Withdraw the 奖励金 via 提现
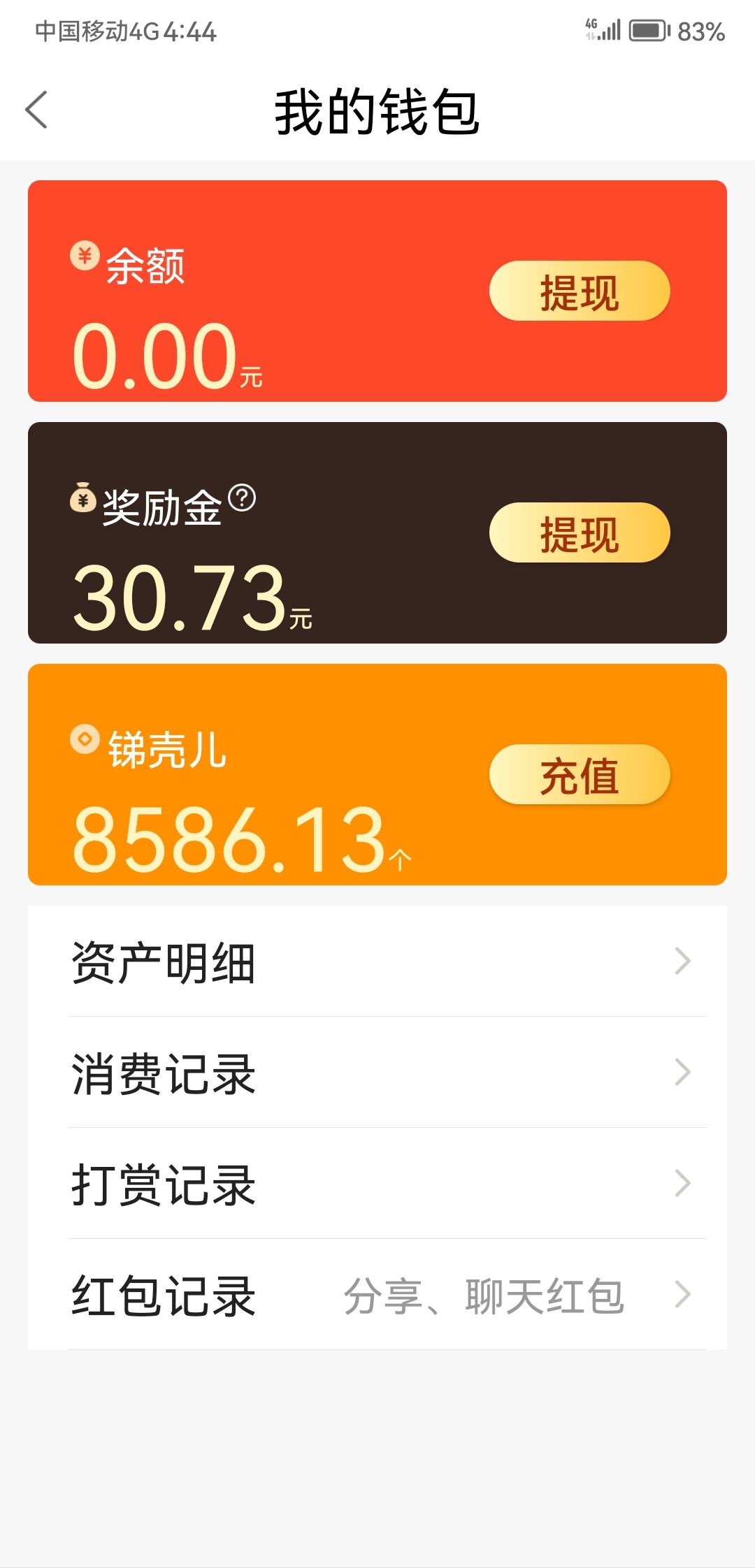 coord(580,532)
